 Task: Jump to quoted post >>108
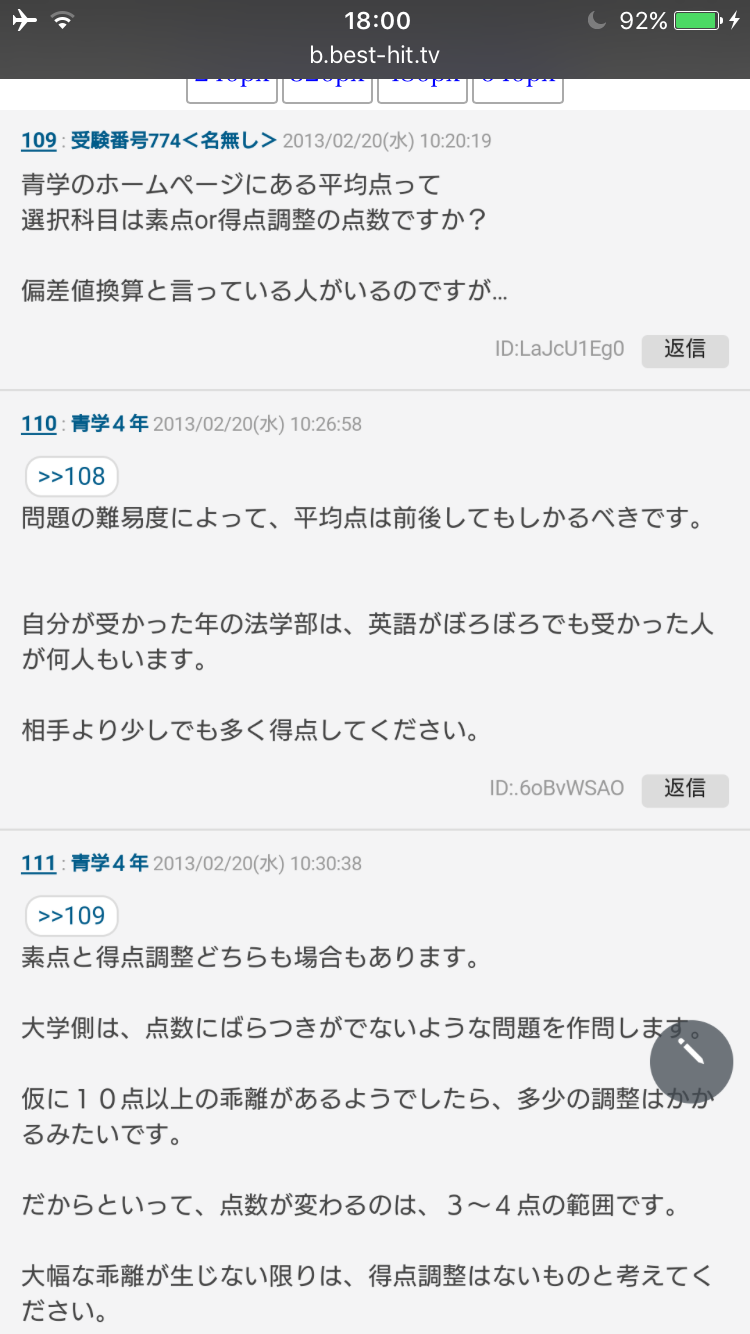[72, 477]
